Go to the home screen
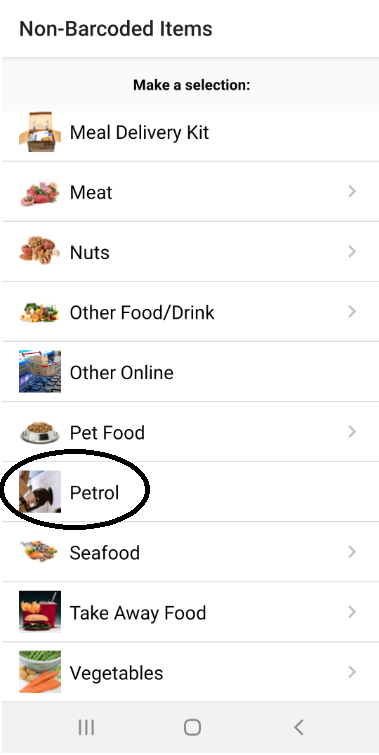379x755 pixels. (x=192, y=727)
